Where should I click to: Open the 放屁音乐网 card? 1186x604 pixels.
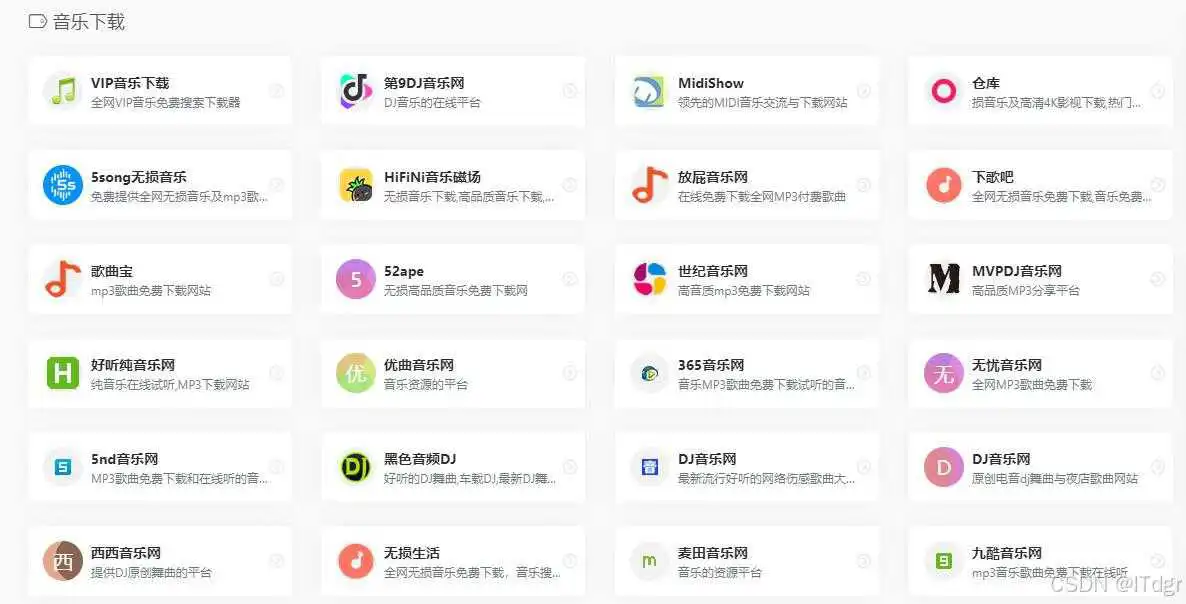pyautogui.click(x=747, y=185)
